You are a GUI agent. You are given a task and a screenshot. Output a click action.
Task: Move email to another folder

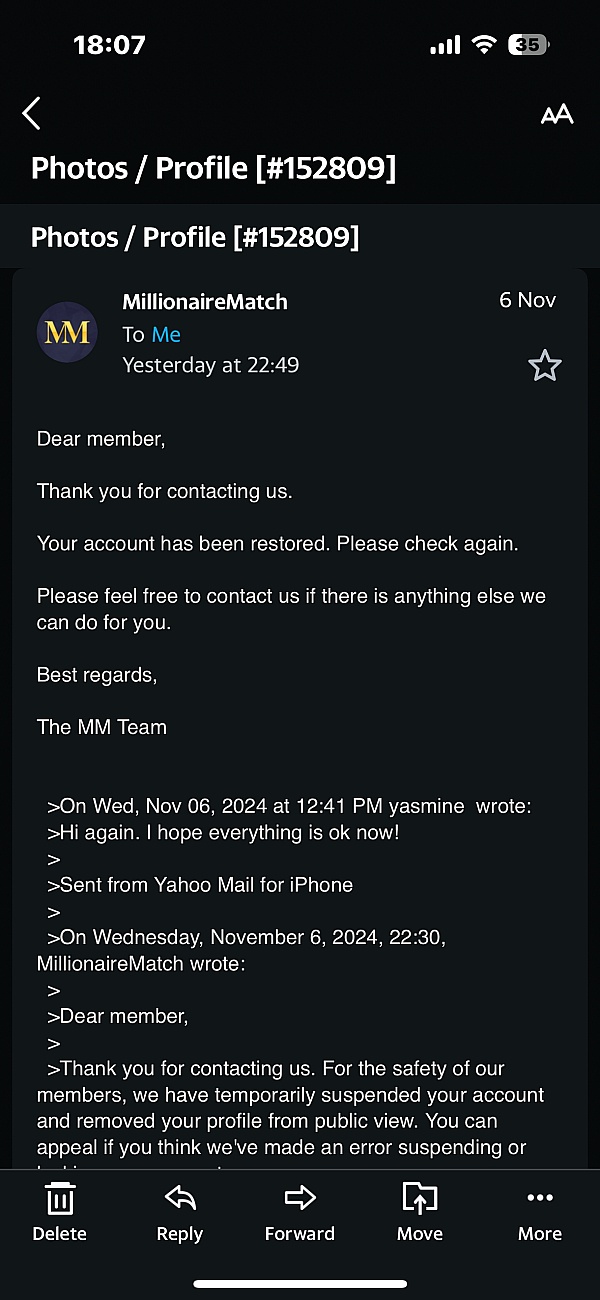[x=420, y=1212]
